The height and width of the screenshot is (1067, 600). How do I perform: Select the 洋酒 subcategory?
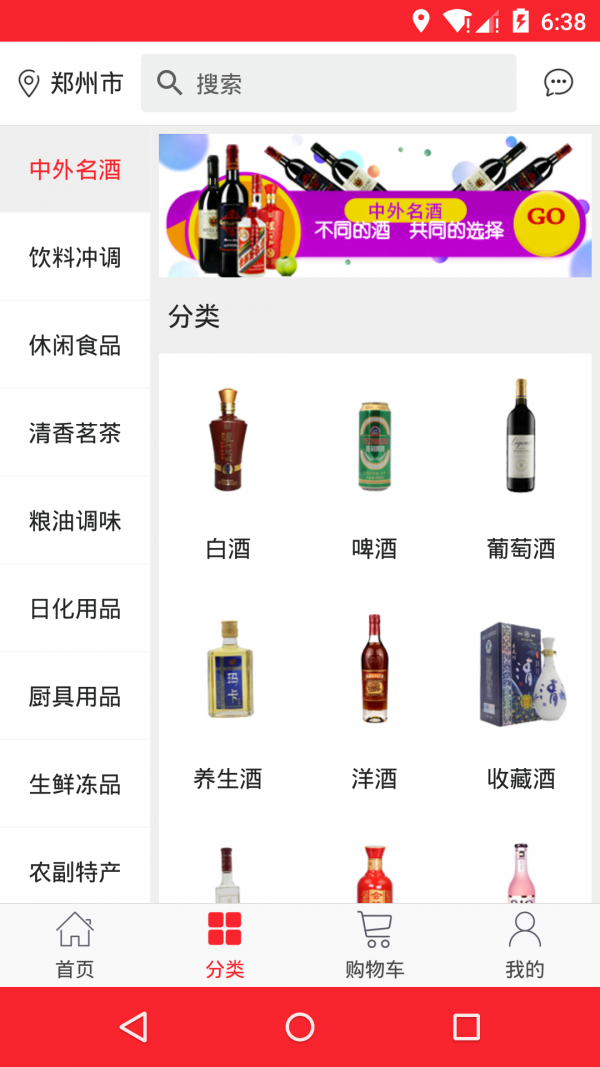pos(374,700)
